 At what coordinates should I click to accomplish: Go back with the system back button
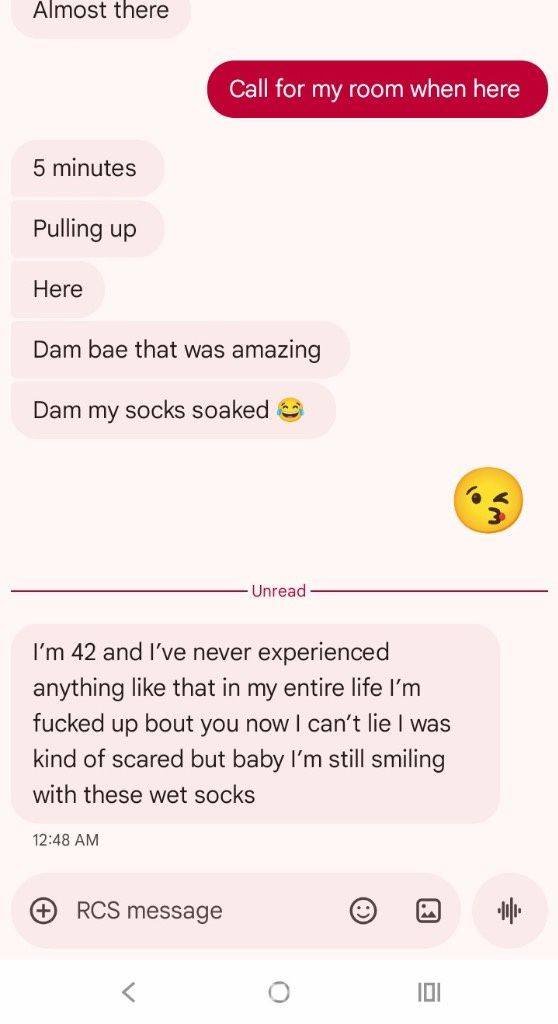[129, 992]
